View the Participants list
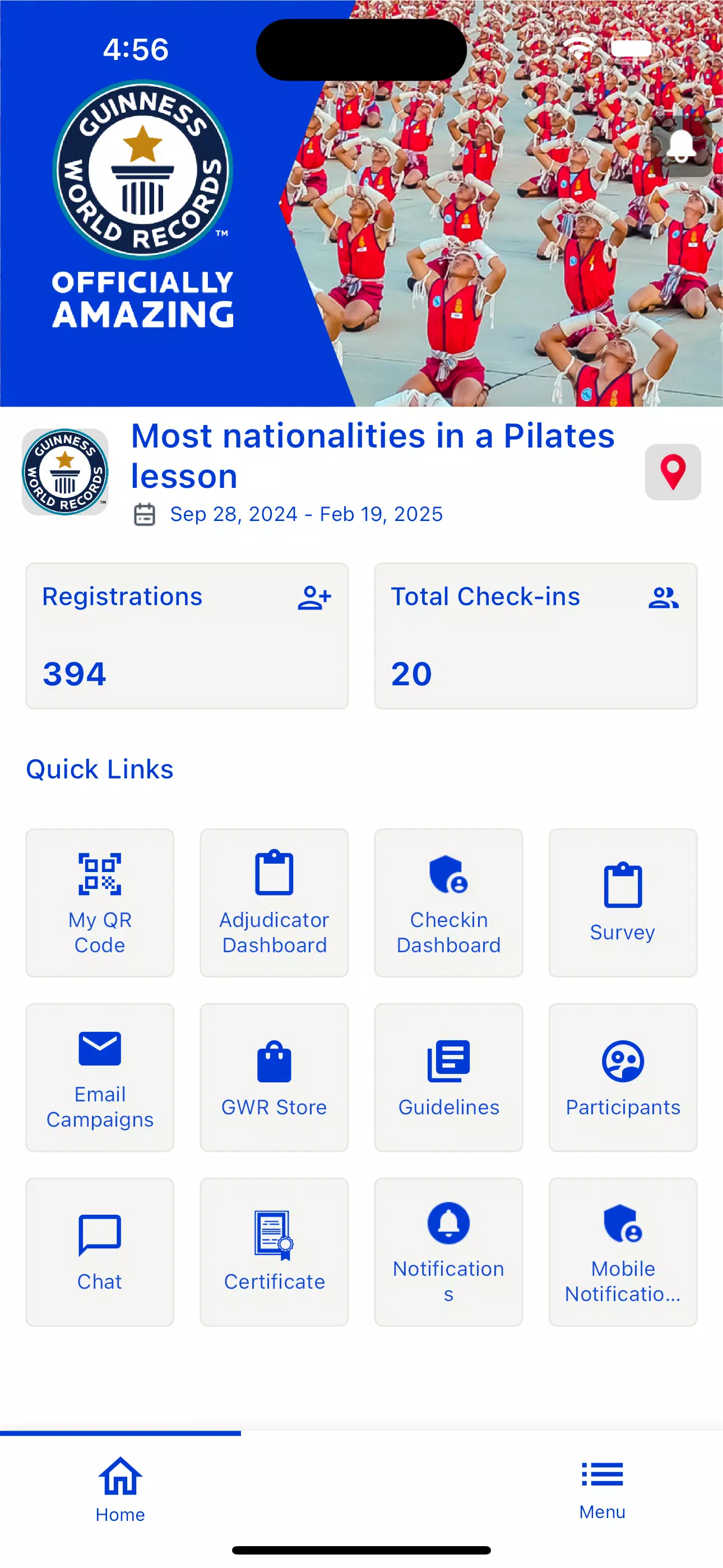Image resolution: width=723 pixels, height=1568 pixels. (x=623, y=1077)
